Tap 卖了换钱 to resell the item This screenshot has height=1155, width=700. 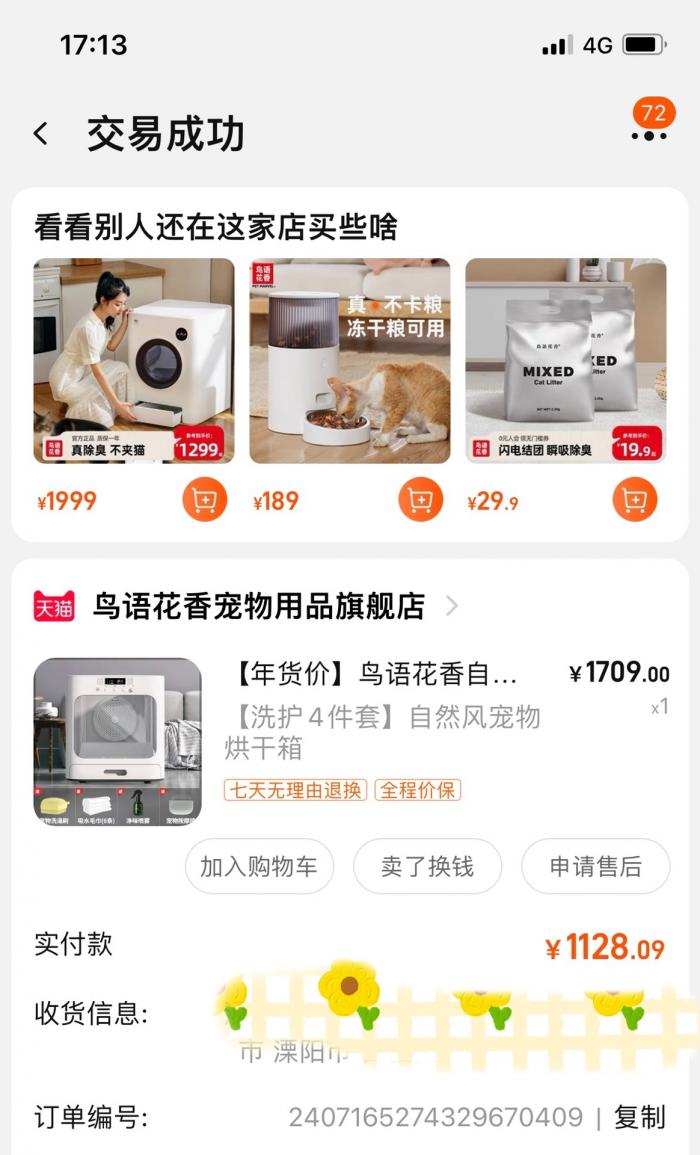[x=427, y=866]
